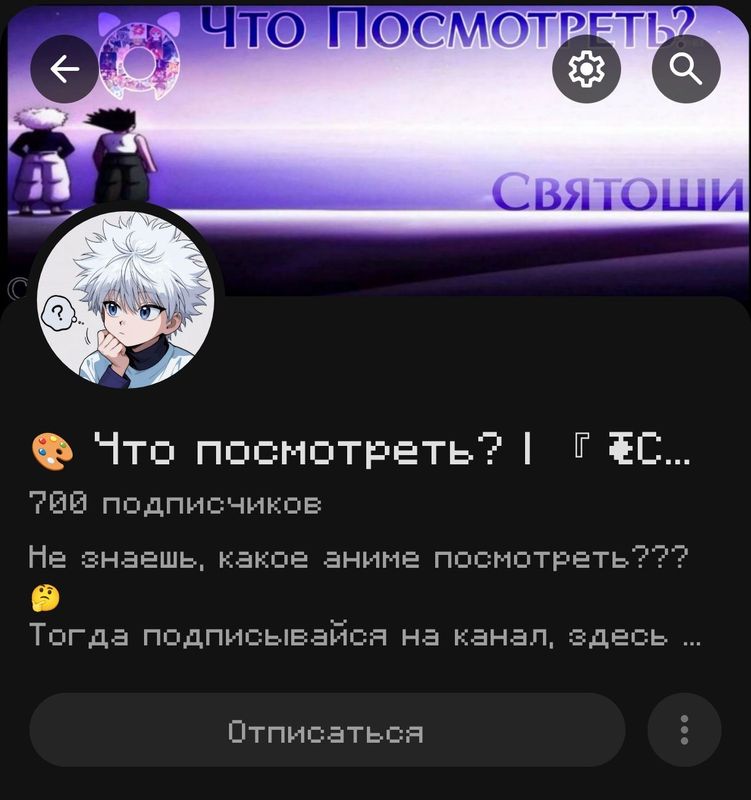View the channel avatar picture
This screenshot has height=800, width=751.
(124, 301)
